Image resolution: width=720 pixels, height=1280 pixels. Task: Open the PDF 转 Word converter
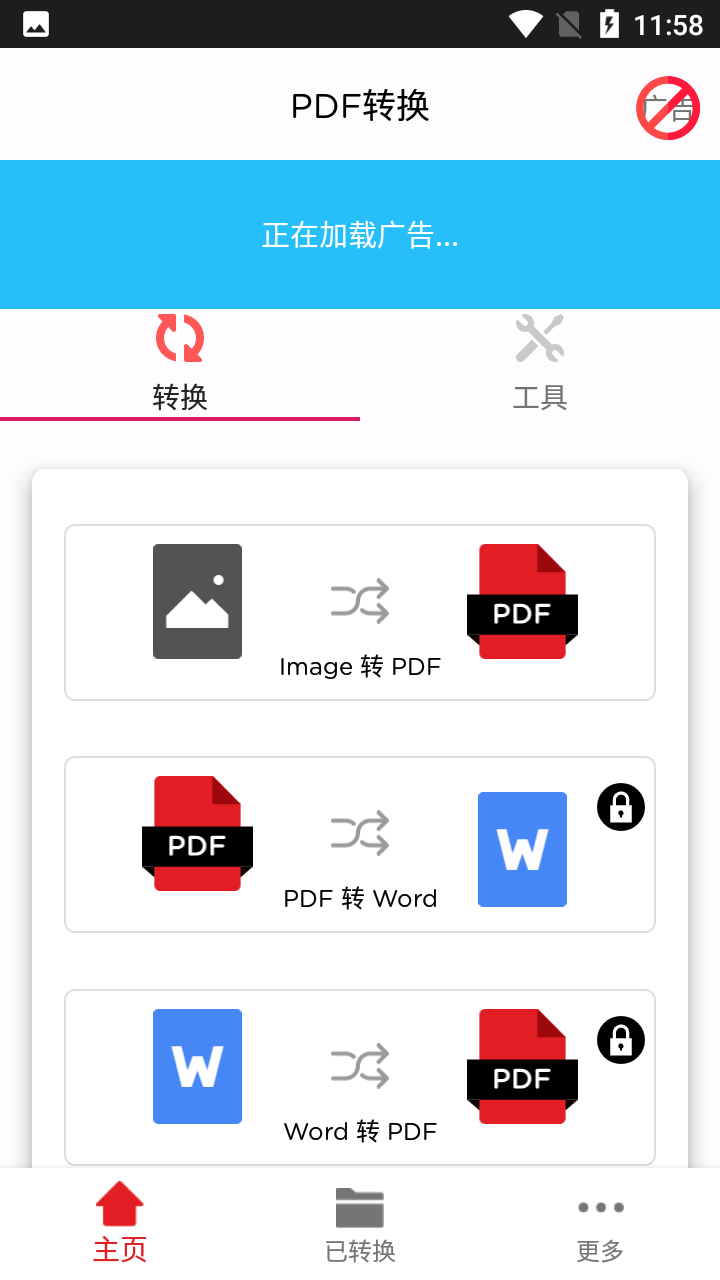click(x=360, y=845)
